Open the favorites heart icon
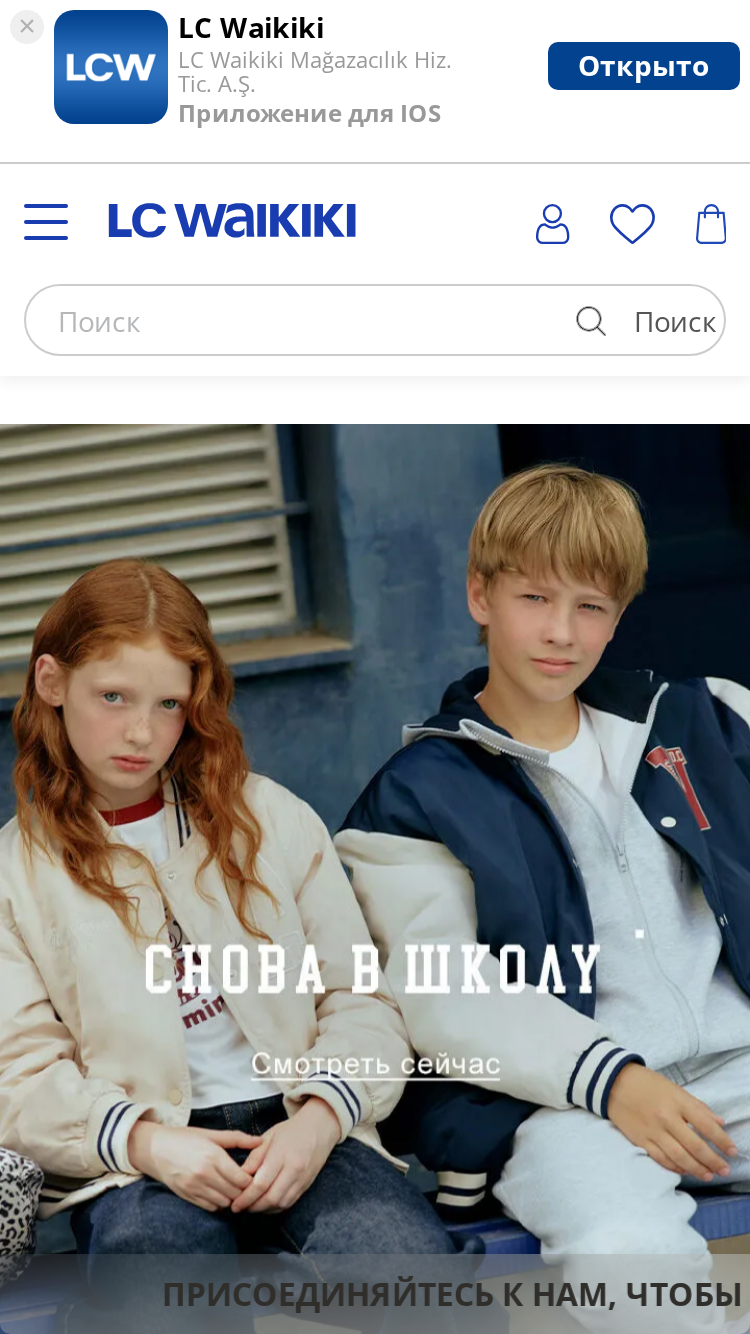This screenshot has width=750, height=1334. pos(632,224)
